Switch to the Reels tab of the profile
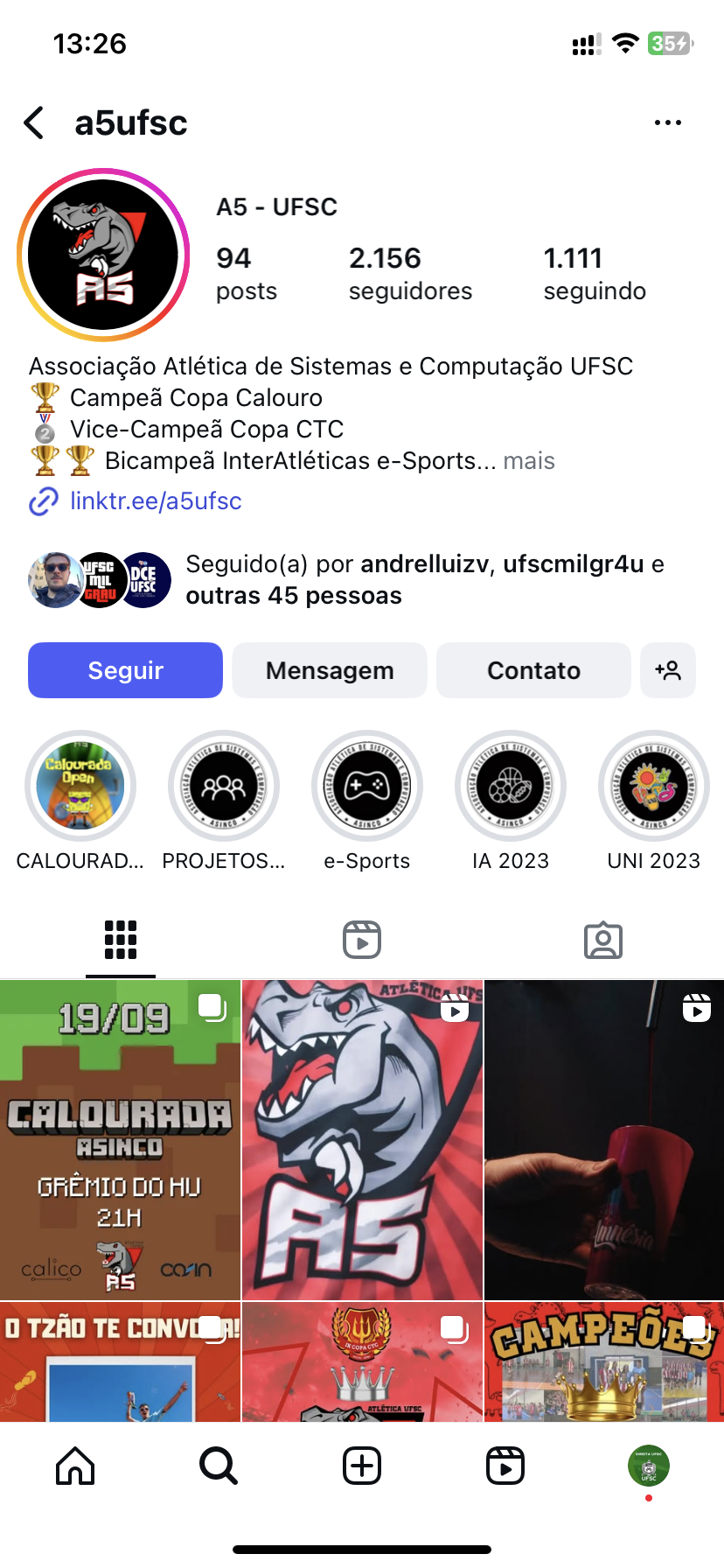Image resolution: width=724 pixels, height=1568 pixels. click(x=362, y=941)
